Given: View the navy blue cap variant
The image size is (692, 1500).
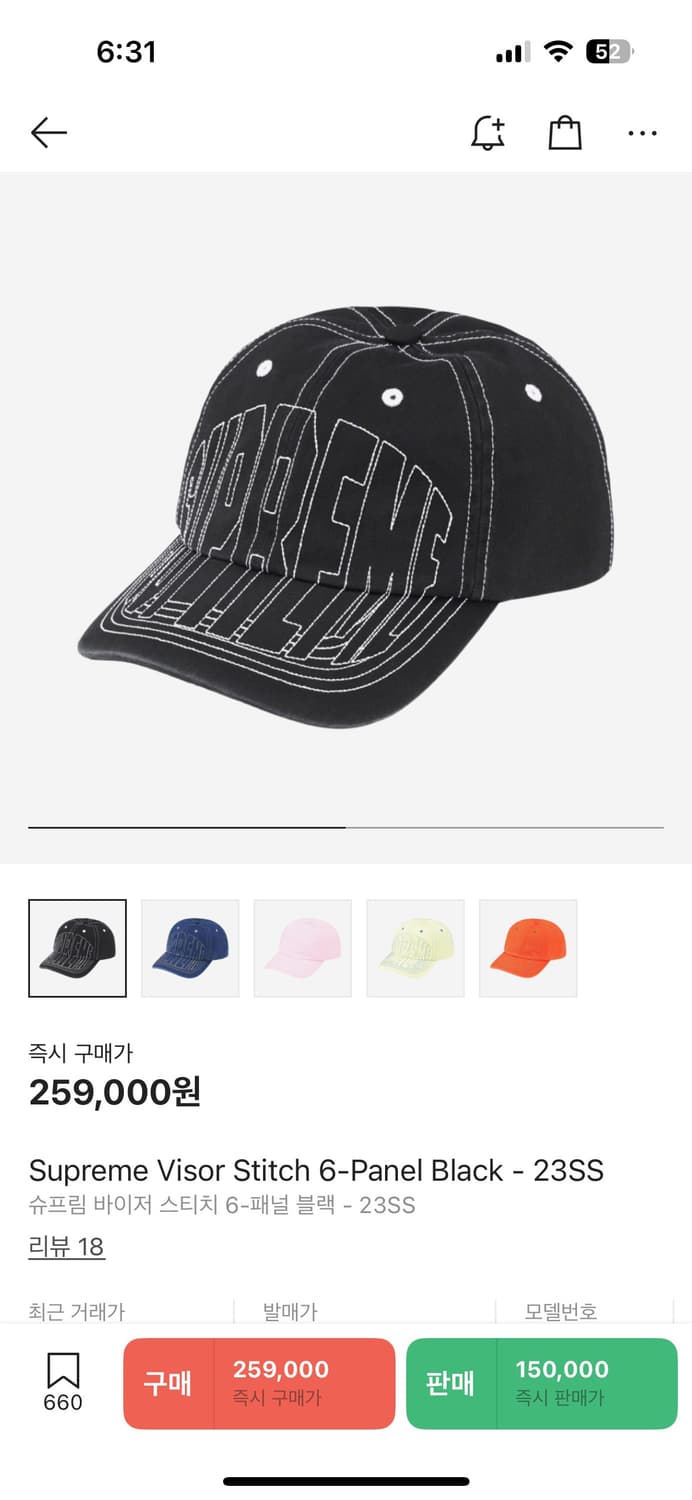Looking at the screenshot, I should pos(190,948).
